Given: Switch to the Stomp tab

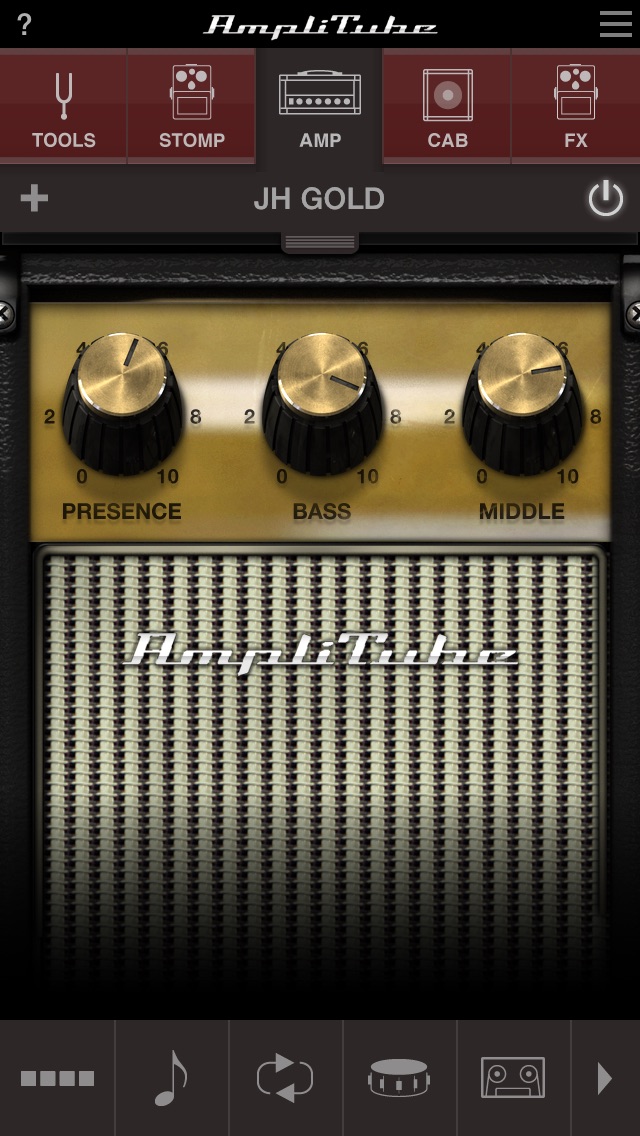Looking at the screenshot, I should point(191,107).
